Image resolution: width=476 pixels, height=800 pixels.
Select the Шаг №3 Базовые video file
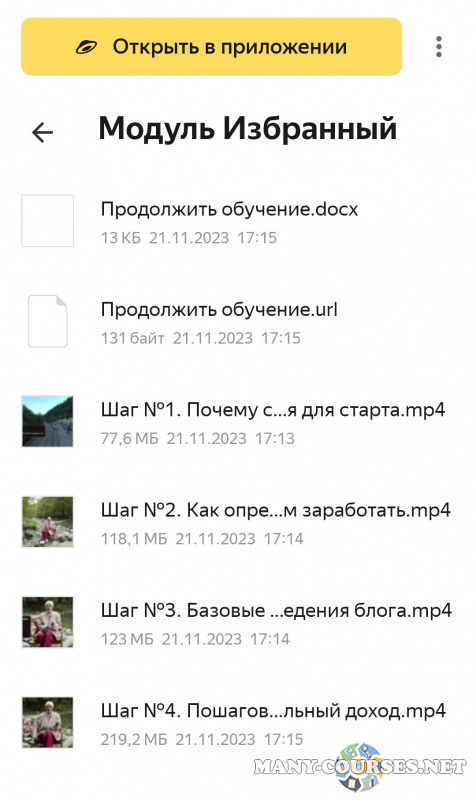click(238, 622)
